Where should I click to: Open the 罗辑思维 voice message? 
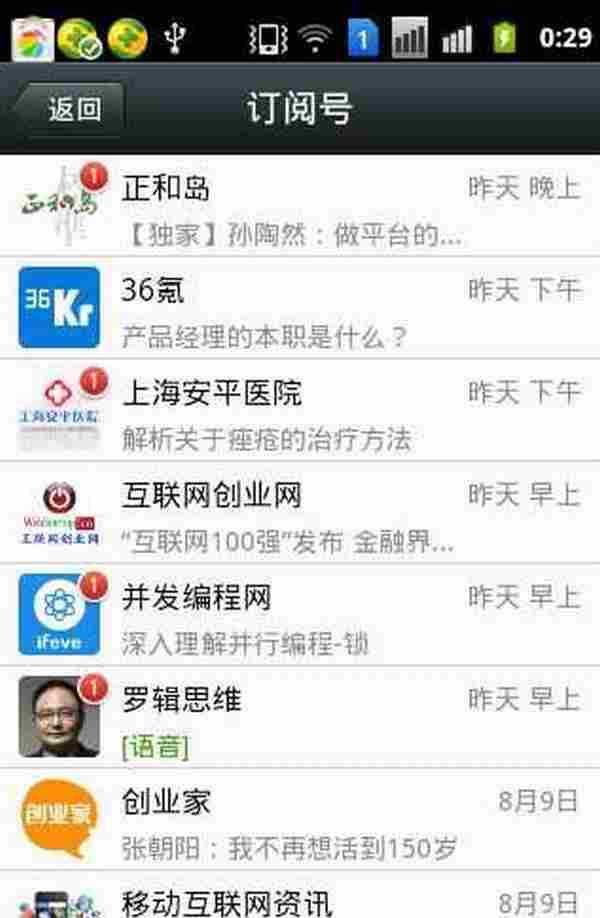(300, 718)
